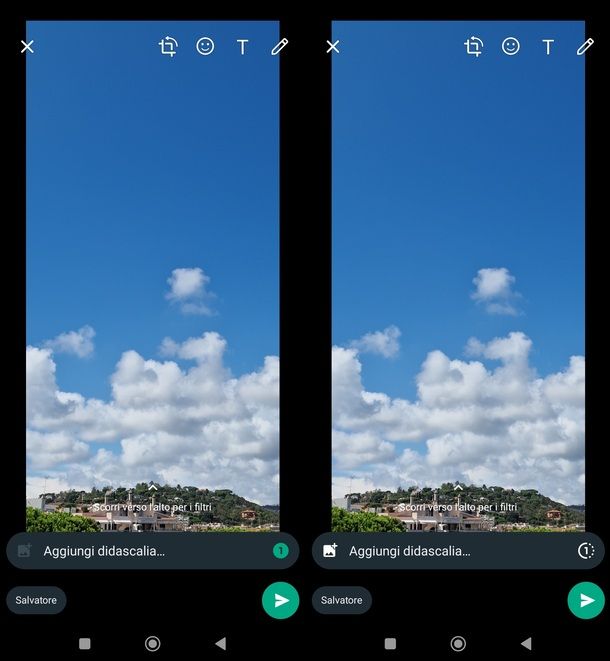Enable the outlined view-once toggle
The height and width of the screenshot is (661, 610).
(x=586, y=551)
